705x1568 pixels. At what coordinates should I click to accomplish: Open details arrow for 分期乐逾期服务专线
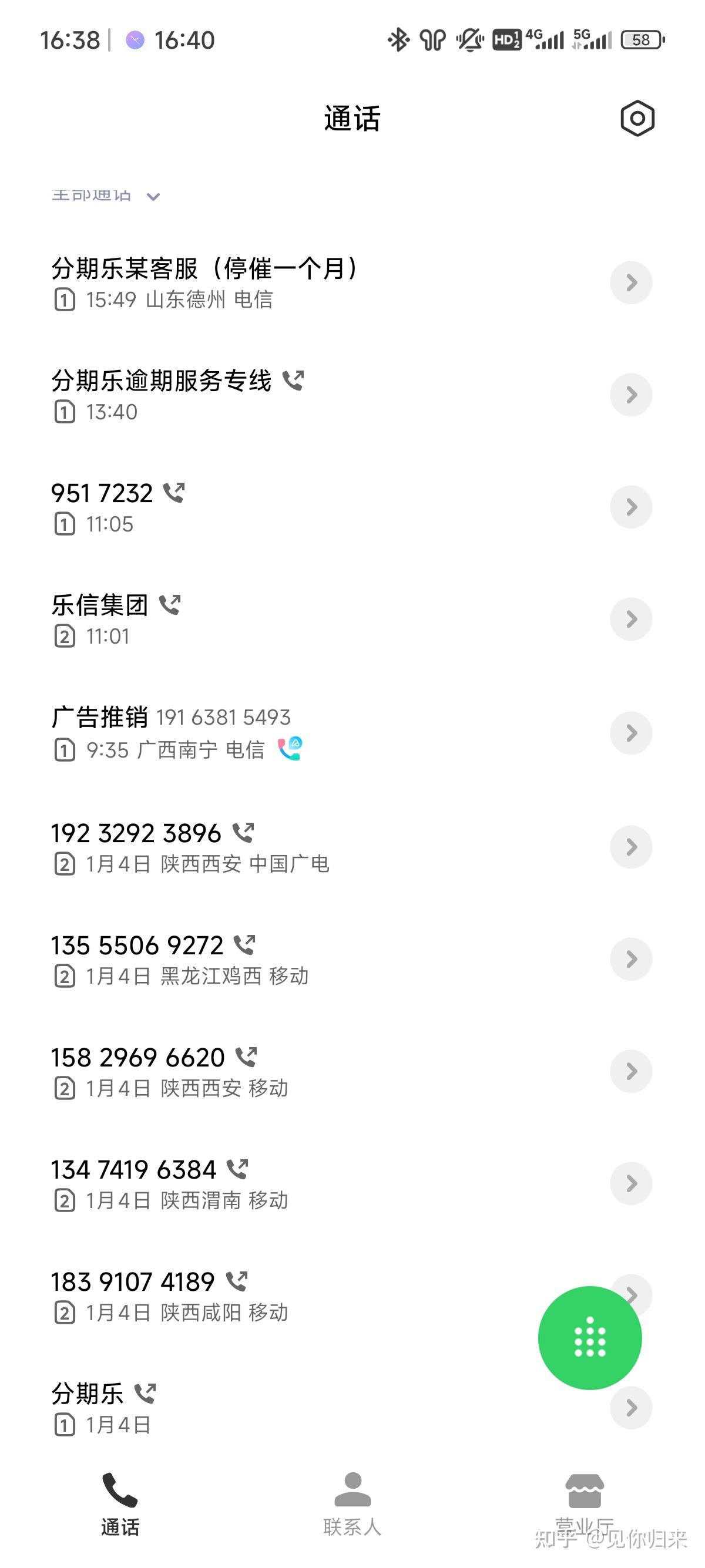click(631, 395)
